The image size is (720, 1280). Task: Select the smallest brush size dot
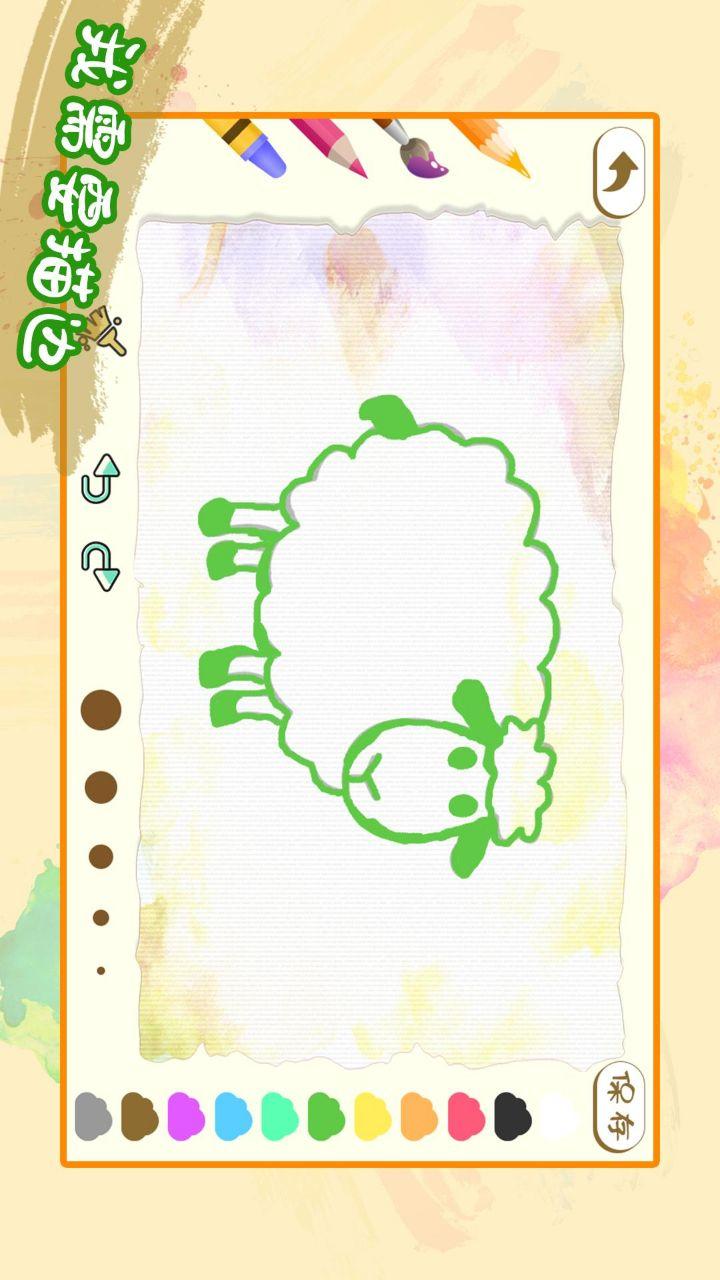[x=101, y=970]
